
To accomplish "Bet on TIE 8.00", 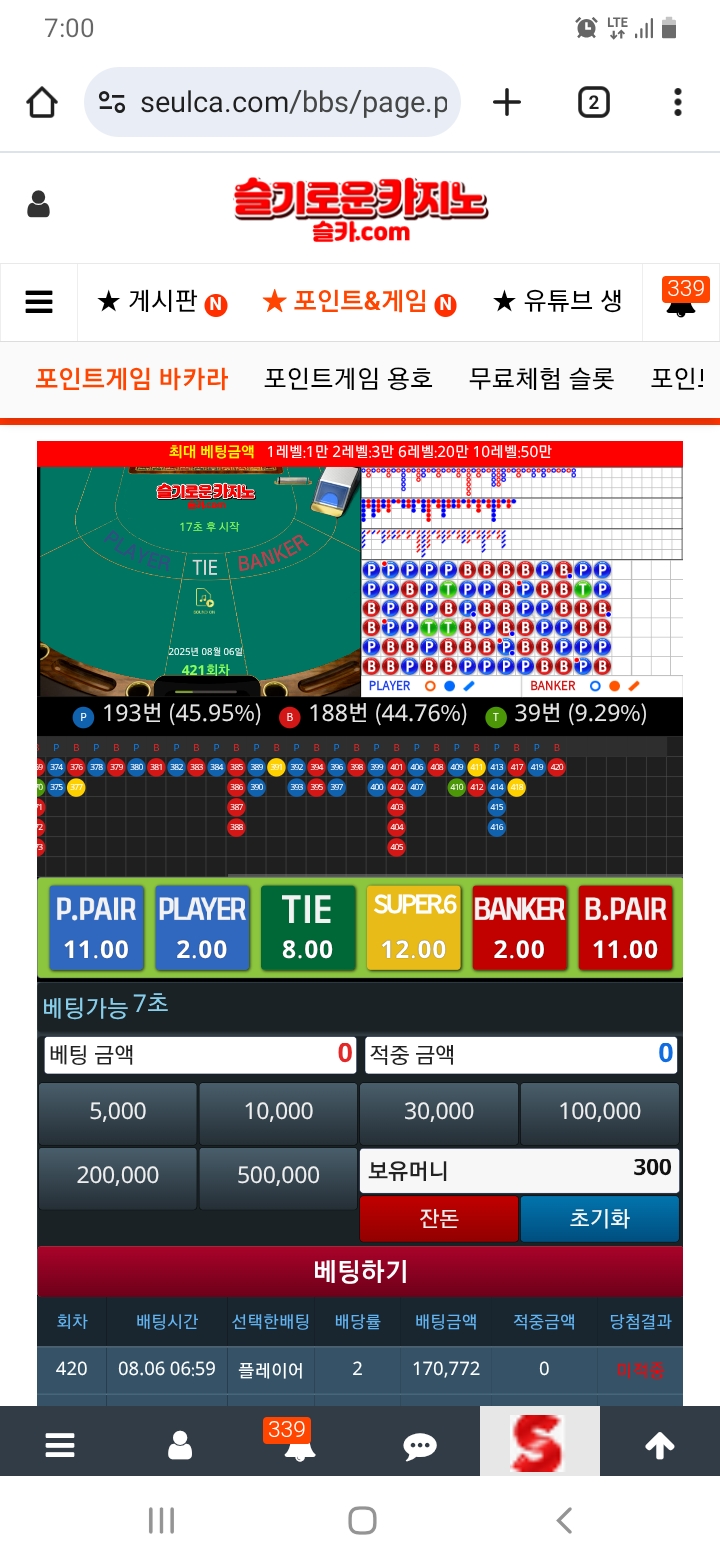I will [307, 927].
